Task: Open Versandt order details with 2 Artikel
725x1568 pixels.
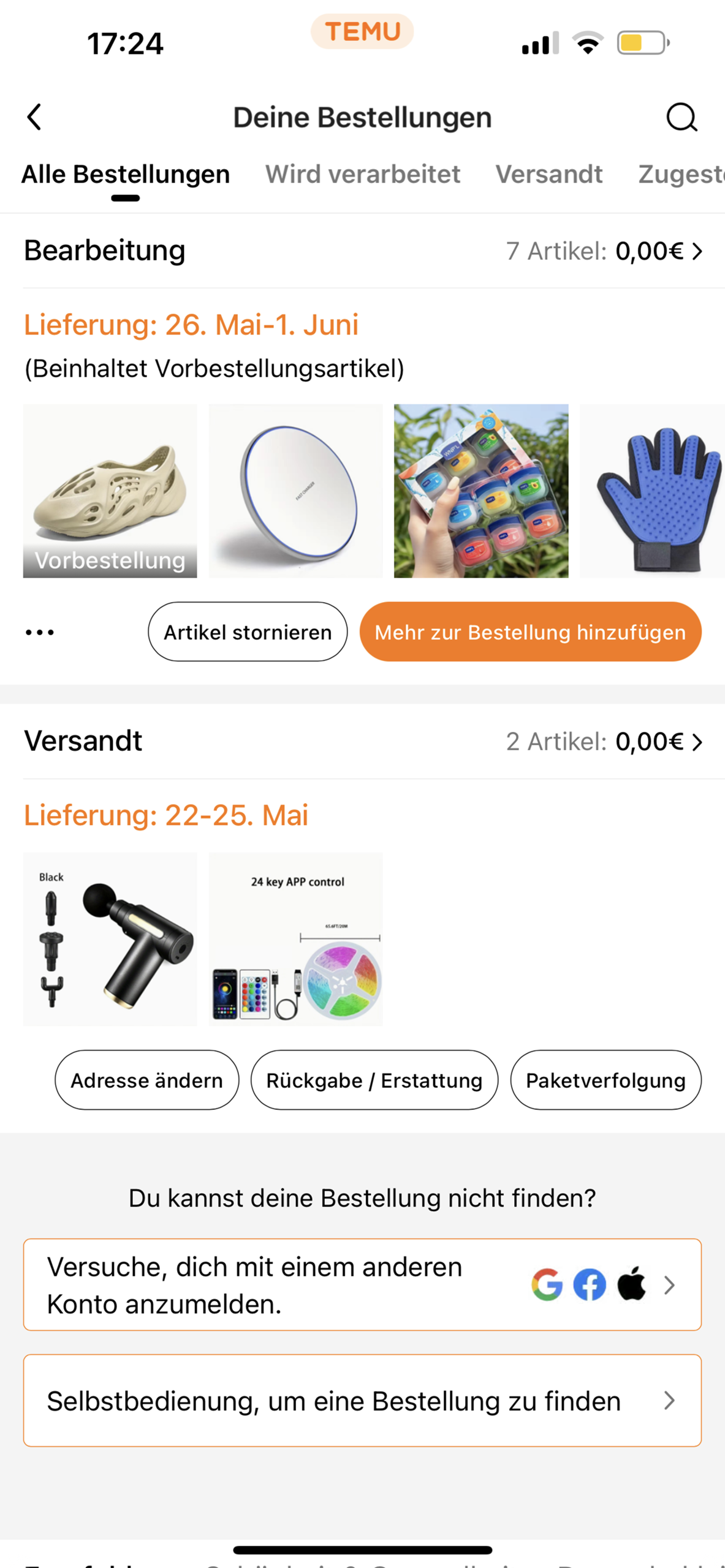Action: click(x=604, y=742)
